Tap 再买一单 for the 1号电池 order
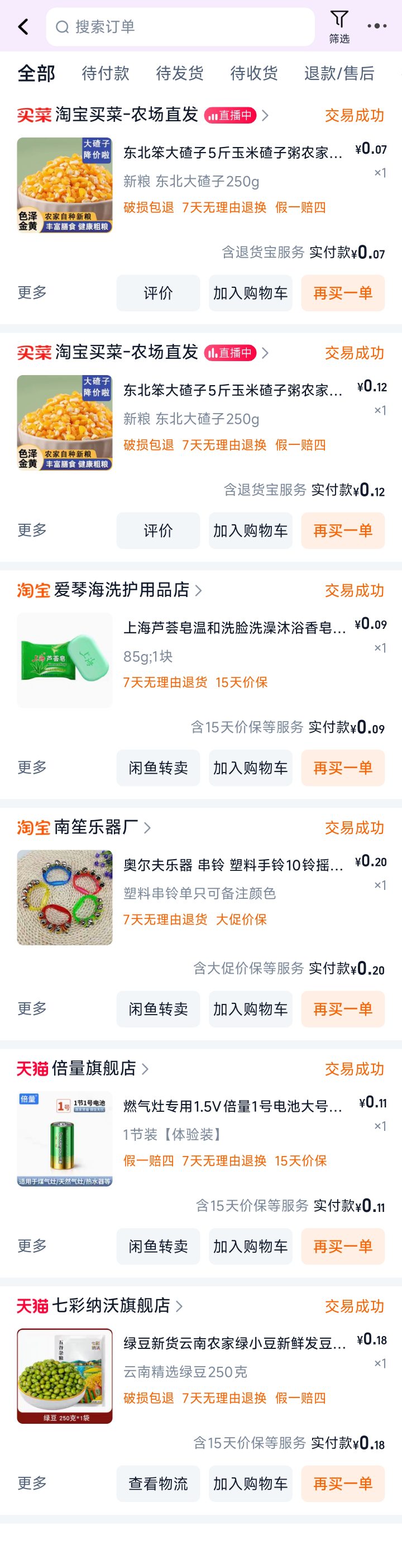This screenshot has height=1568, width=402. pos(342,1246)
